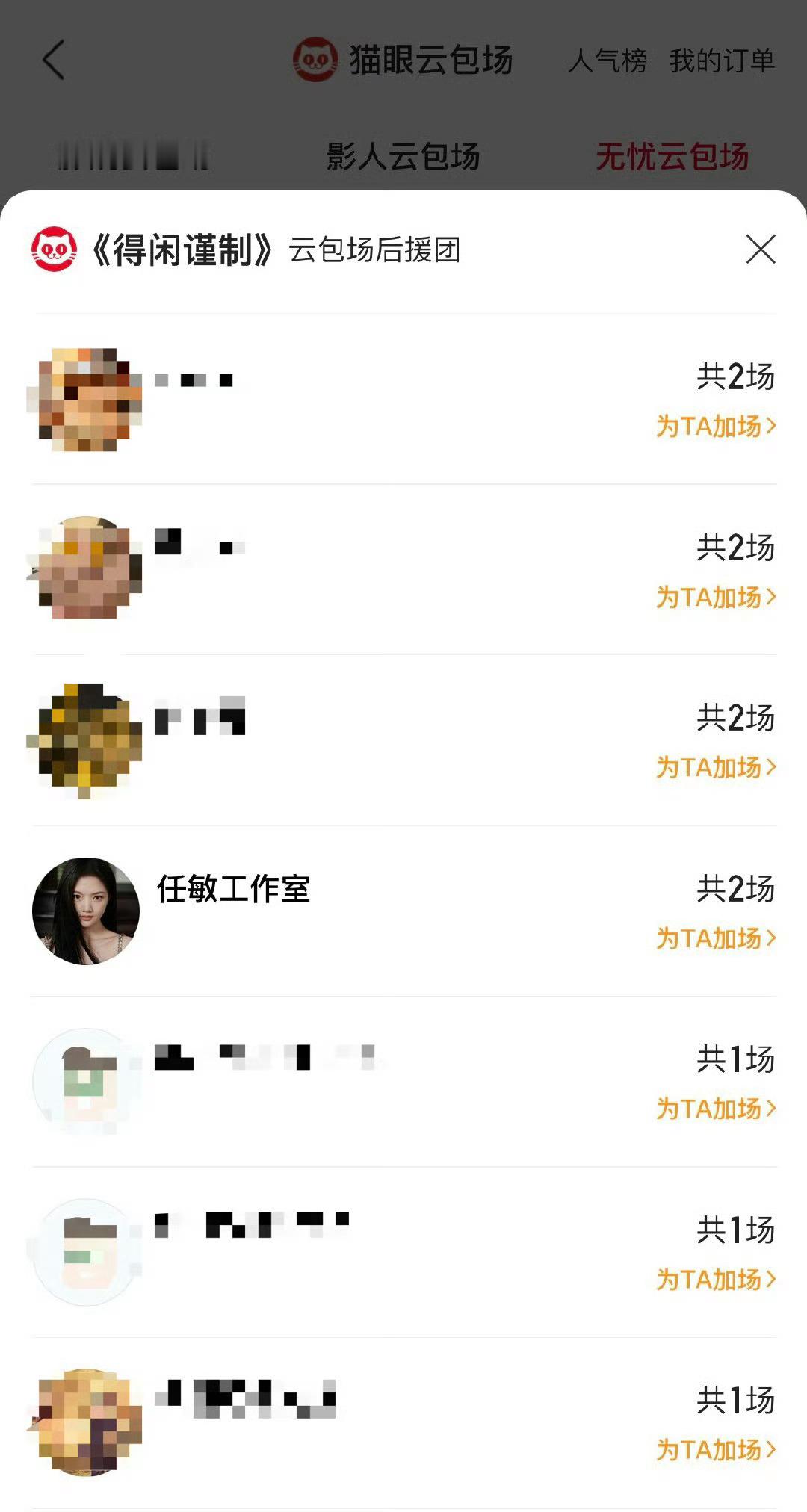Go back with the top-left arrow
Viewport: 807px width, 1512px height.
coord(54,60)
